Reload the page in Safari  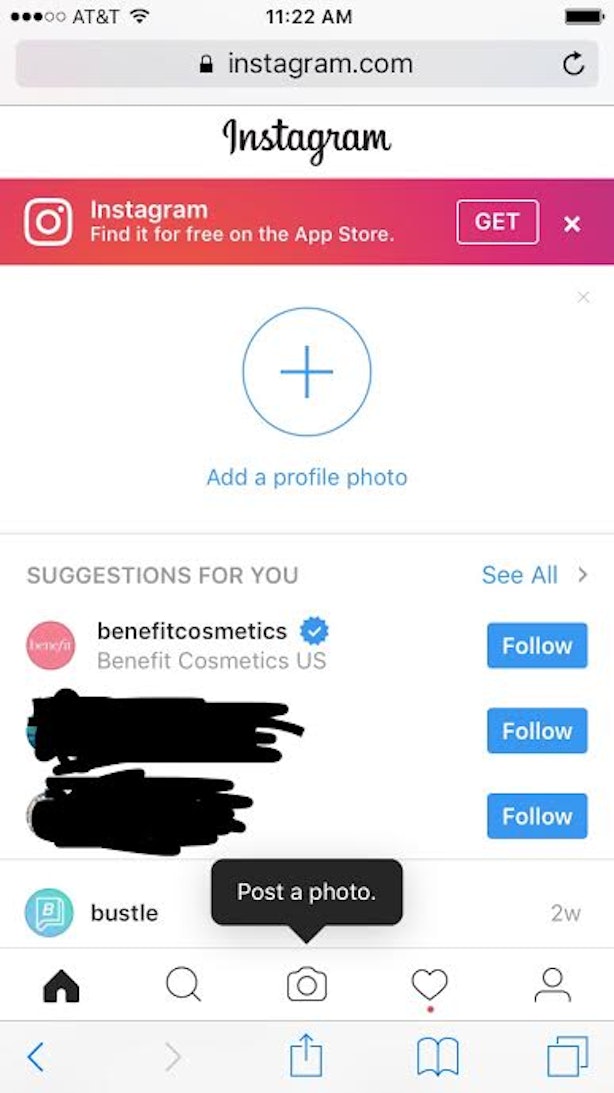573,65
